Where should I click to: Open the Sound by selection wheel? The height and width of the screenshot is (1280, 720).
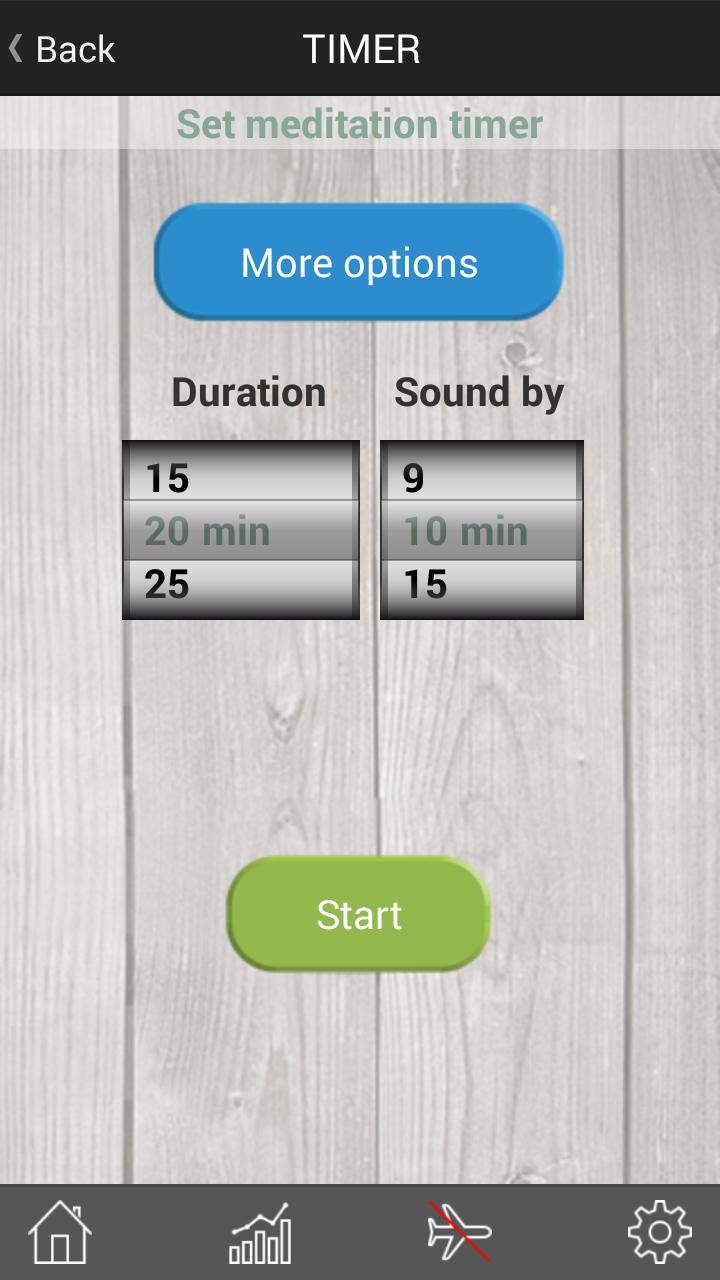481,530
